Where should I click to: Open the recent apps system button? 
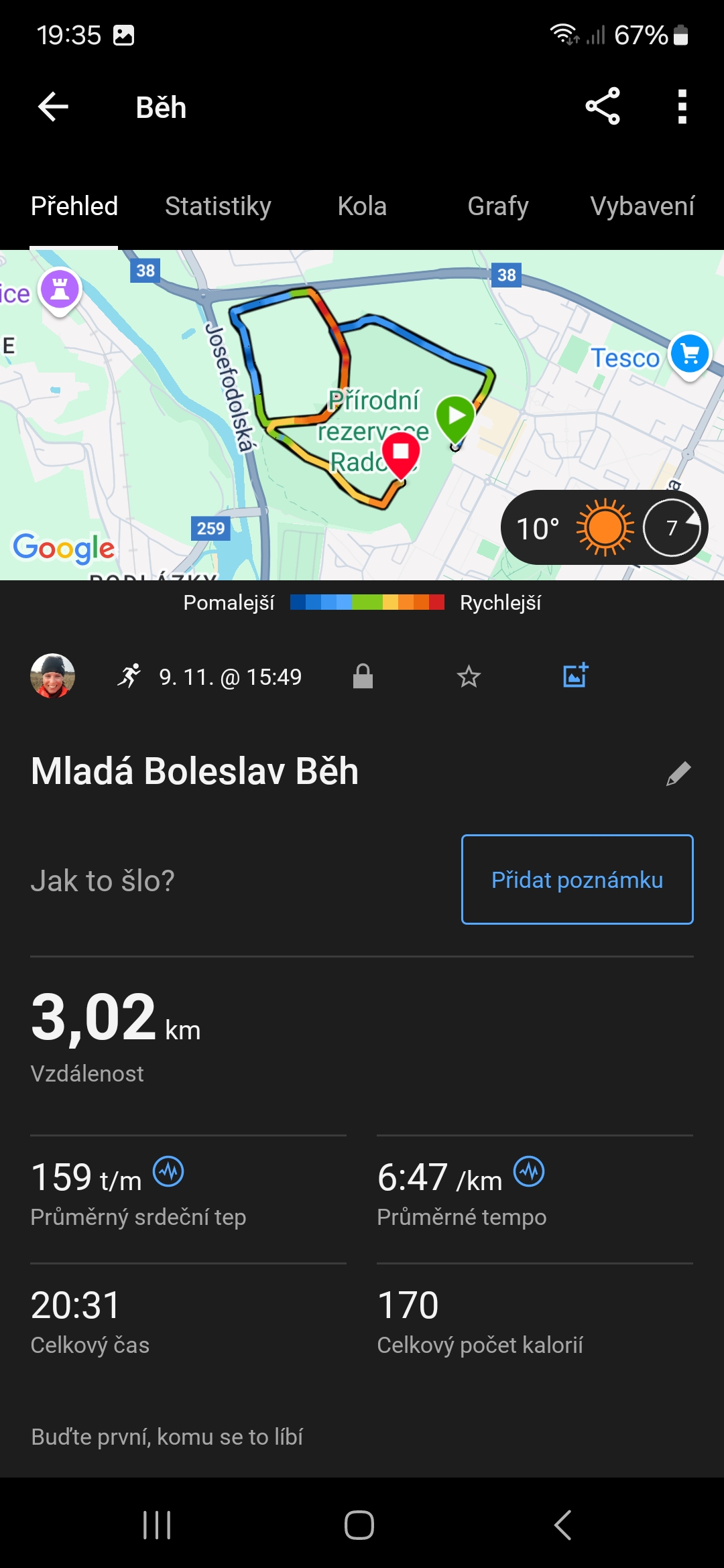pos(157,1525)
